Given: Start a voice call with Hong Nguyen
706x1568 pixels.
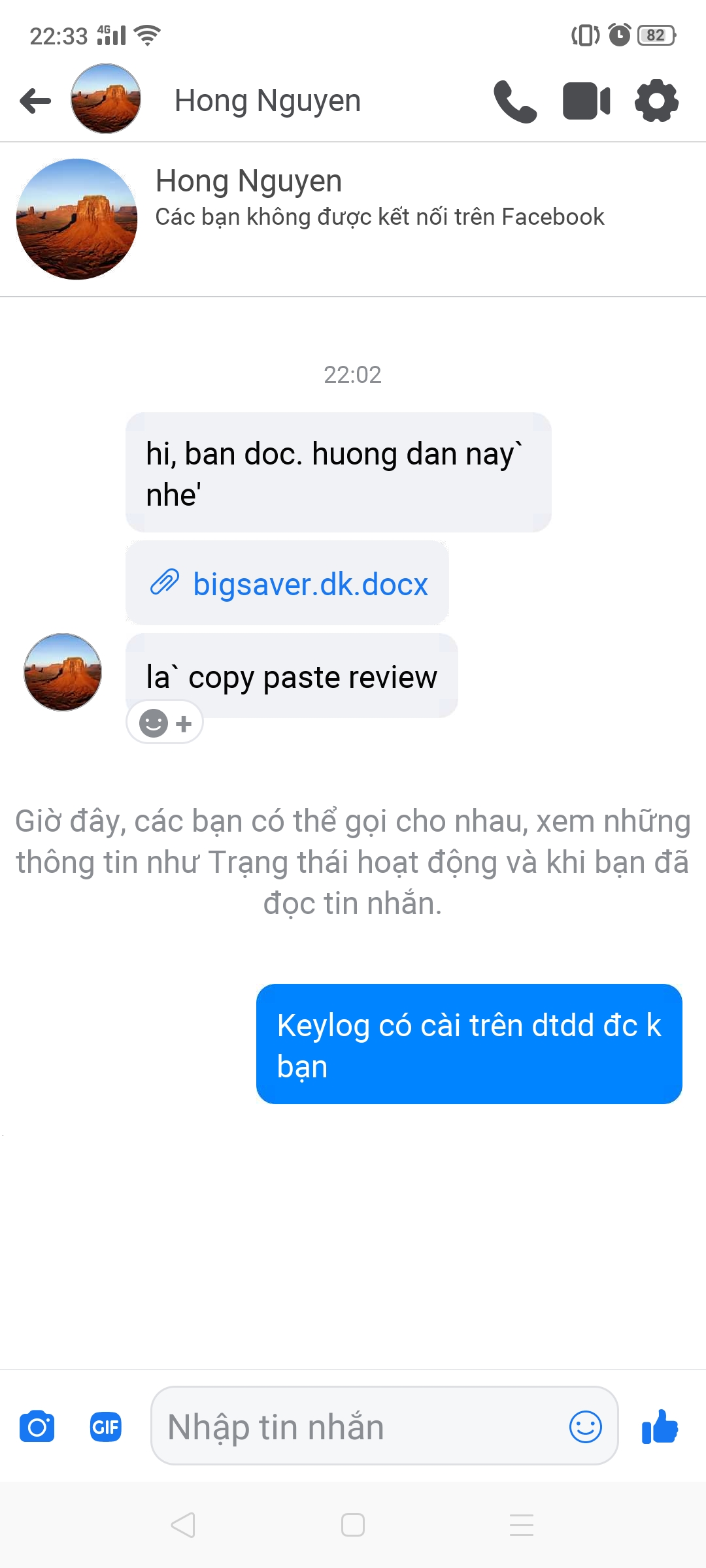Looking at the screenshot, I should point(515,101).
